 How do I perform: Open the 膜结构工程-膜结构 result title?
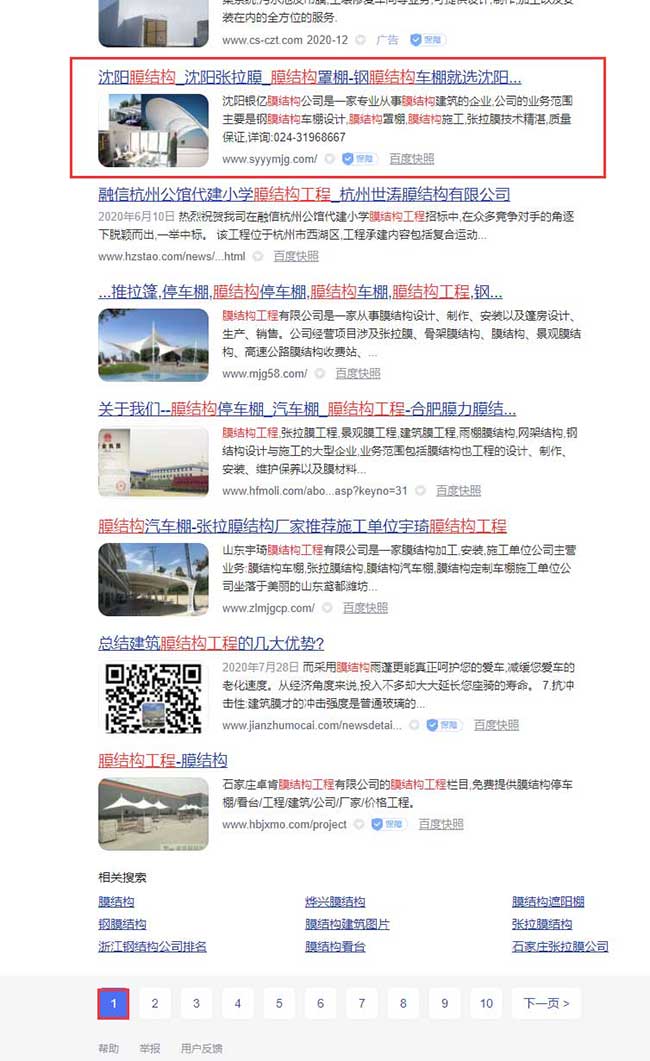[x=163, y=760]
